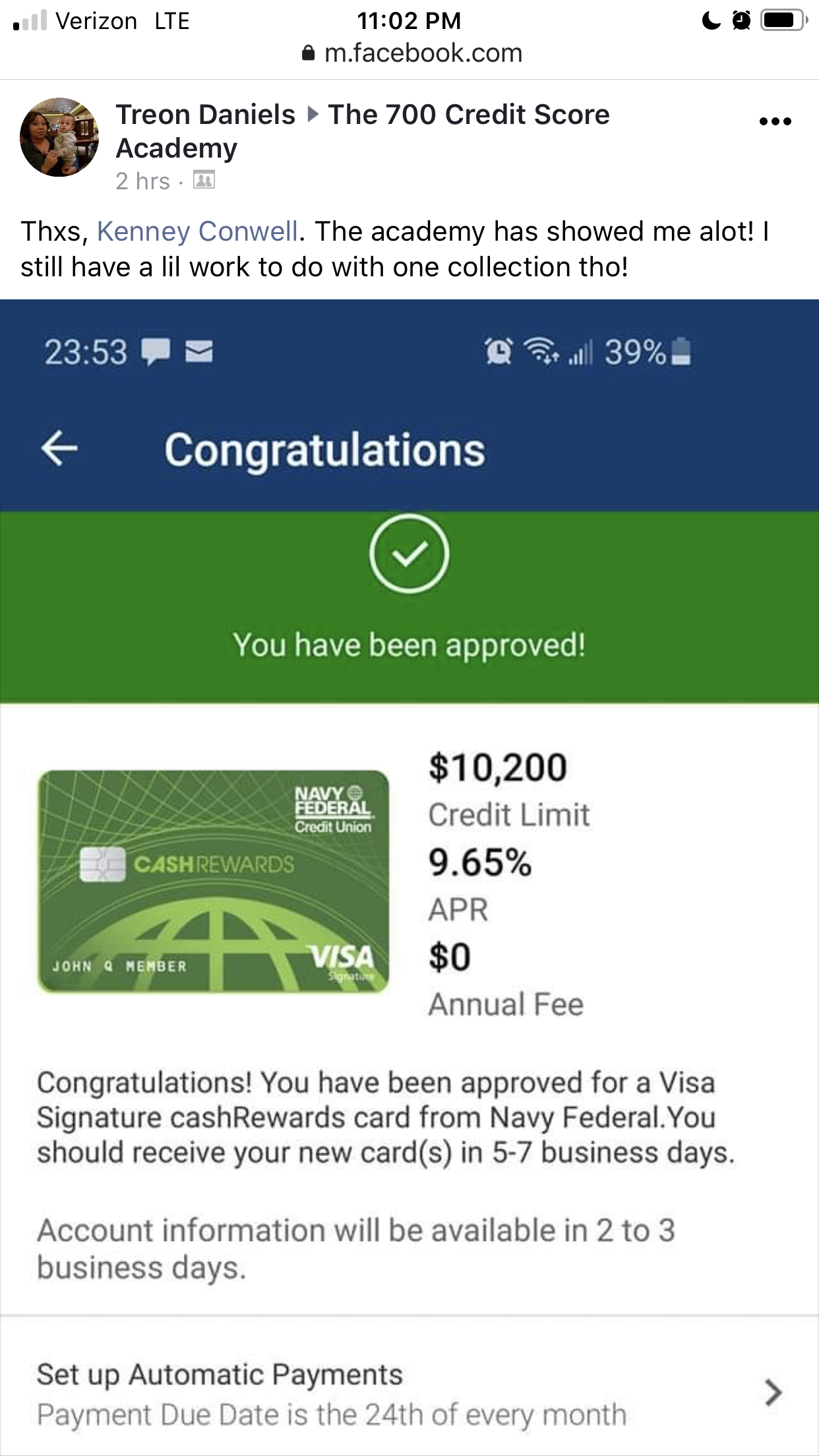Open the post's three-dot options menu
819x1456 pixels.
pos(775,121)
